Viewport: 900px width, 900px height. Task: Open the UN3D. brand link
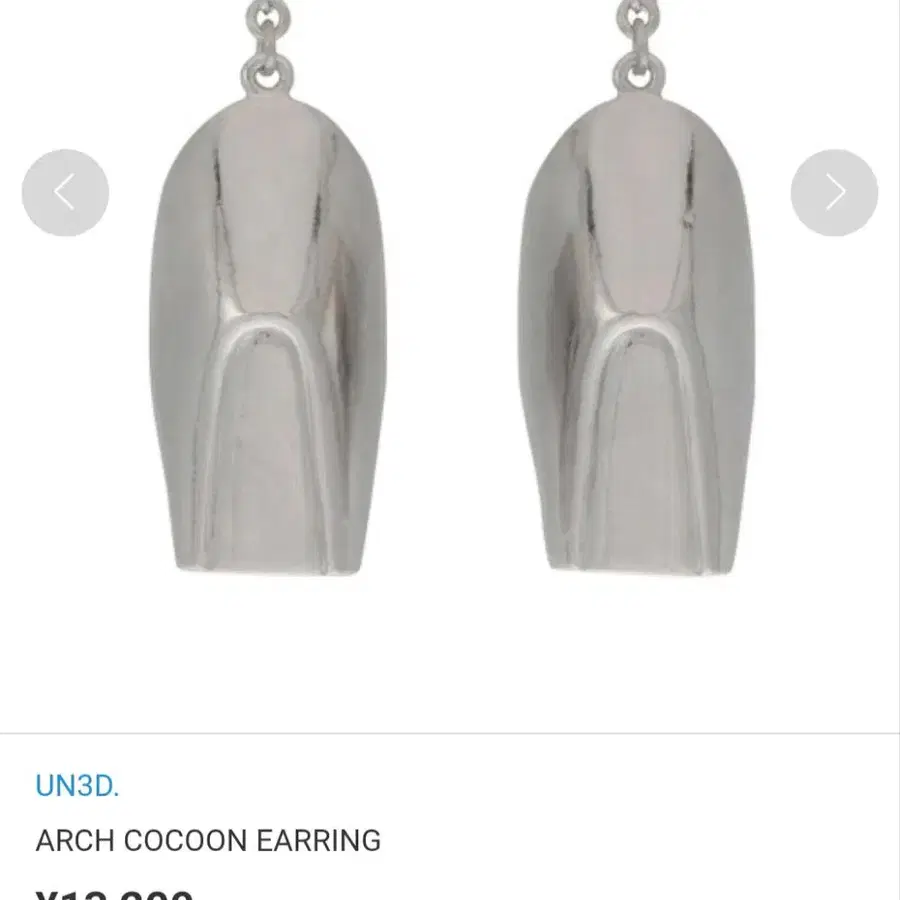(77, 786)
